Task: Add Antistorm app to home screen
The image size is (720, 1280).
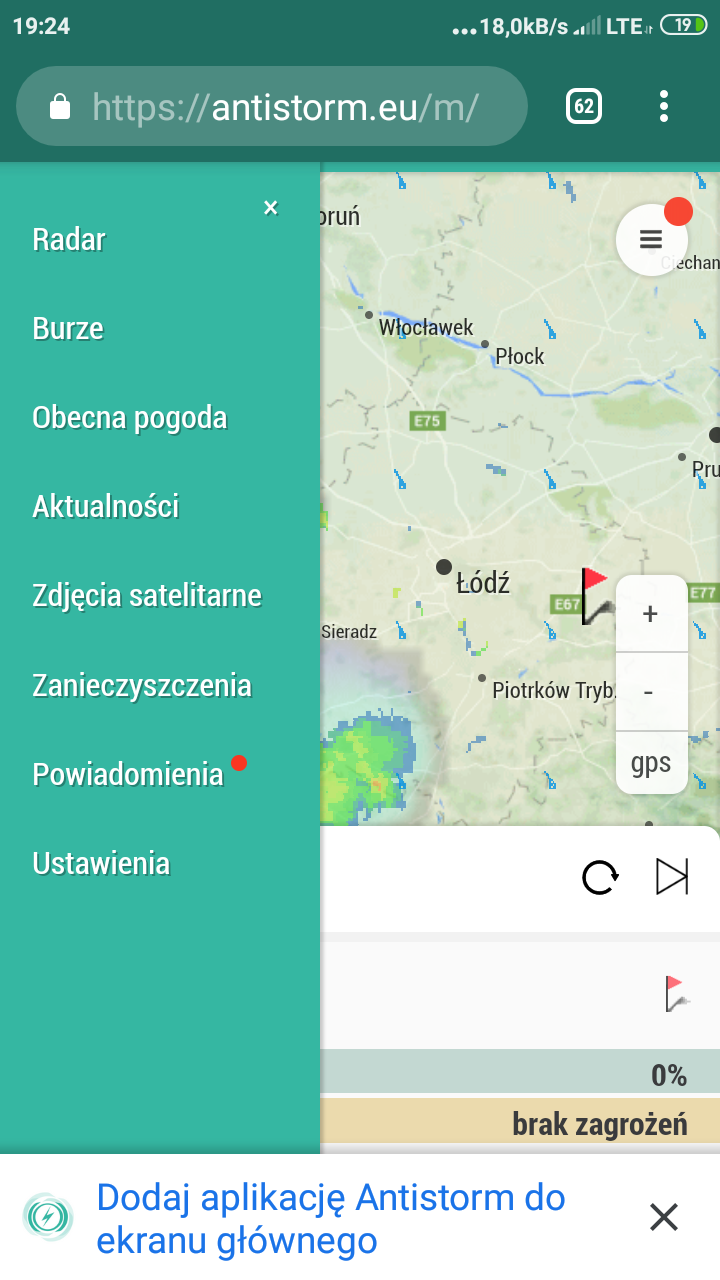Action: 330,1218
